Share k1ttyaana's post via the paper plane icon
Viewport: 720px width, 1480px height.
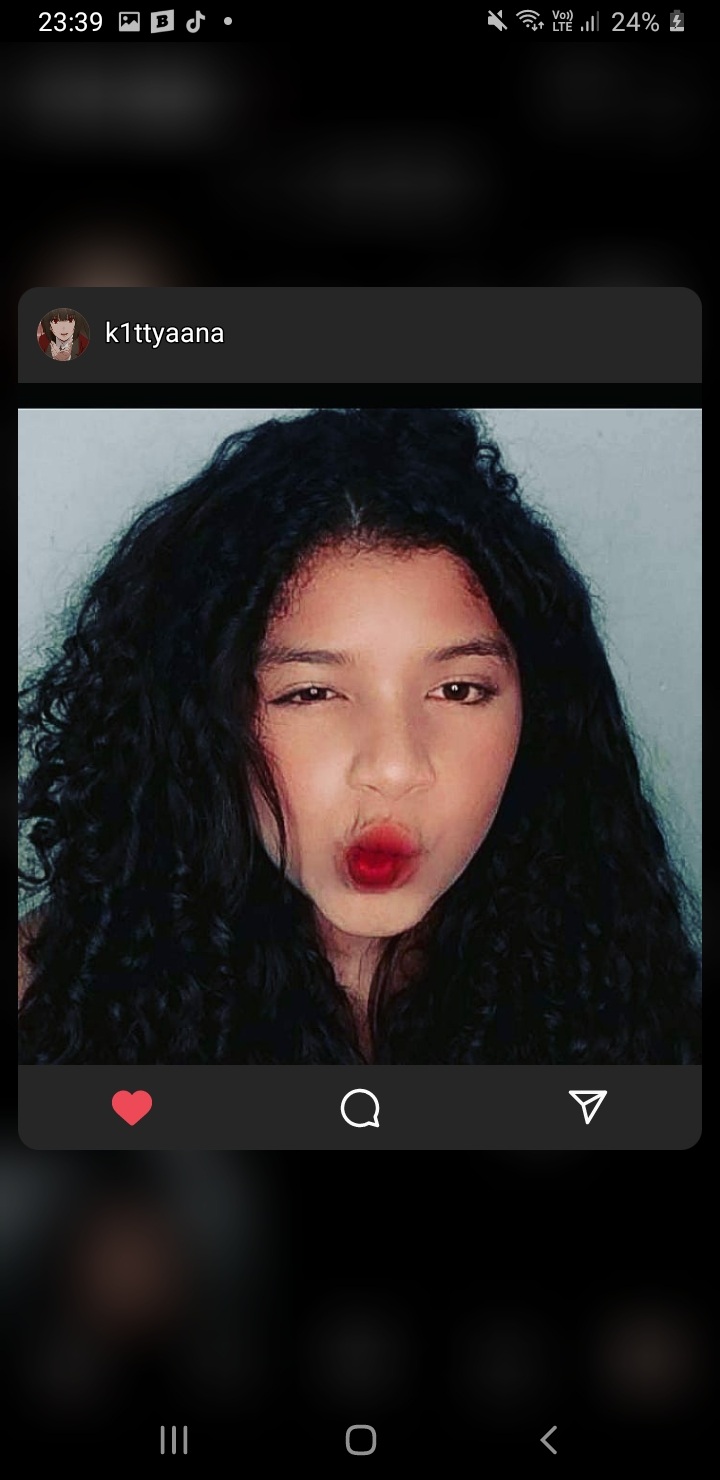[588, 1107]
